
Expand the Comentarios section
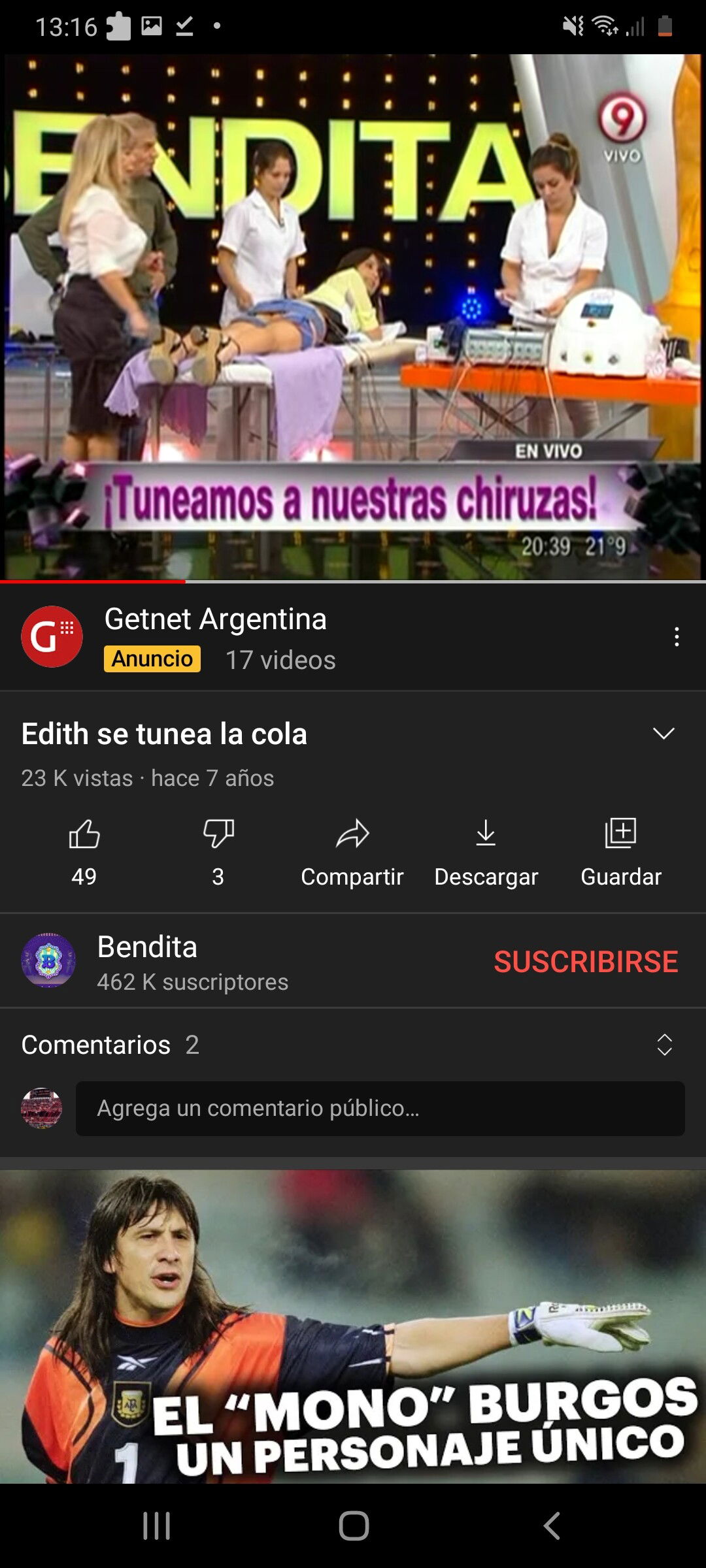click(x=664, y=1045)
